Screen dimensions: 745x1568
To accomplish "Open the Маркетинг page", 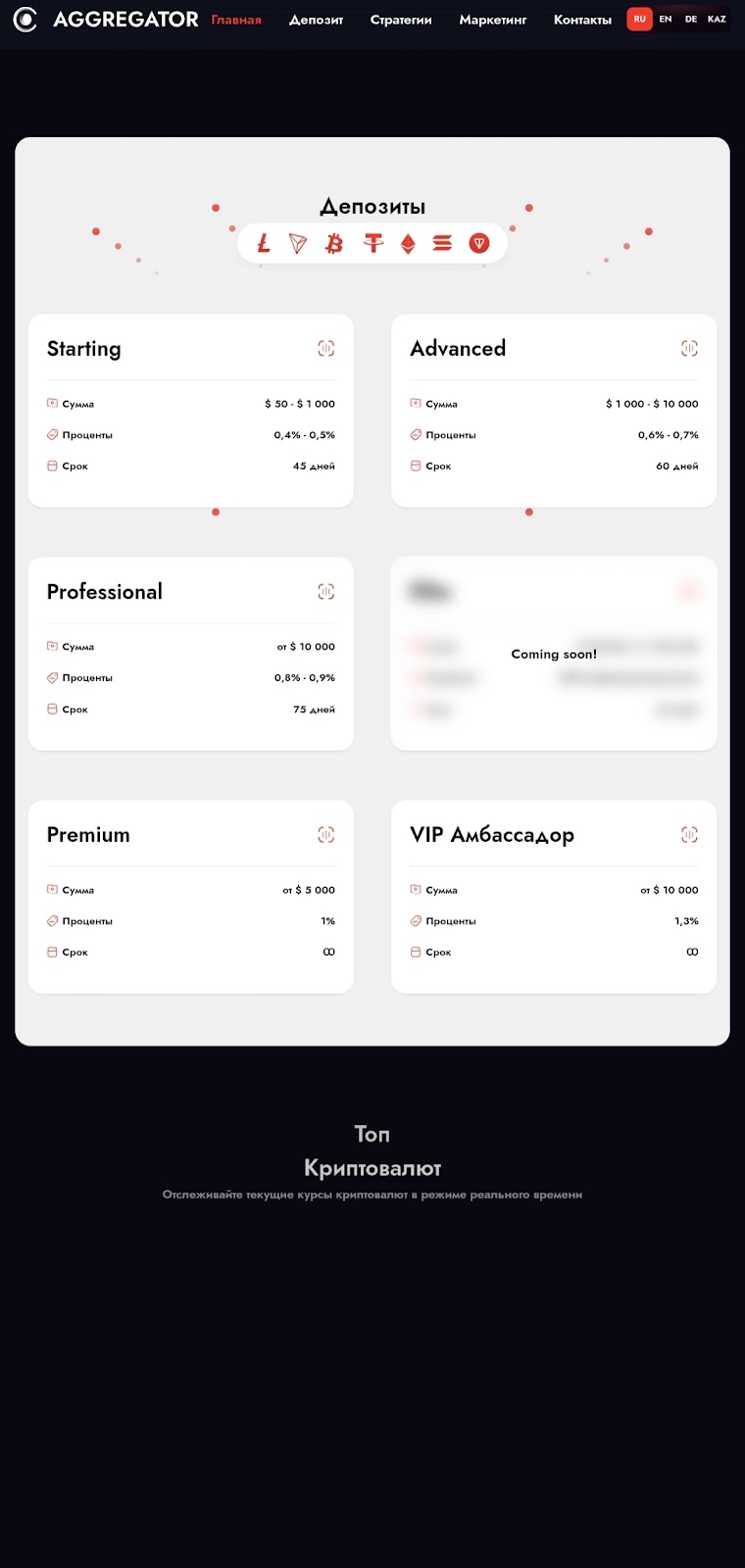I will pos(493,20).
